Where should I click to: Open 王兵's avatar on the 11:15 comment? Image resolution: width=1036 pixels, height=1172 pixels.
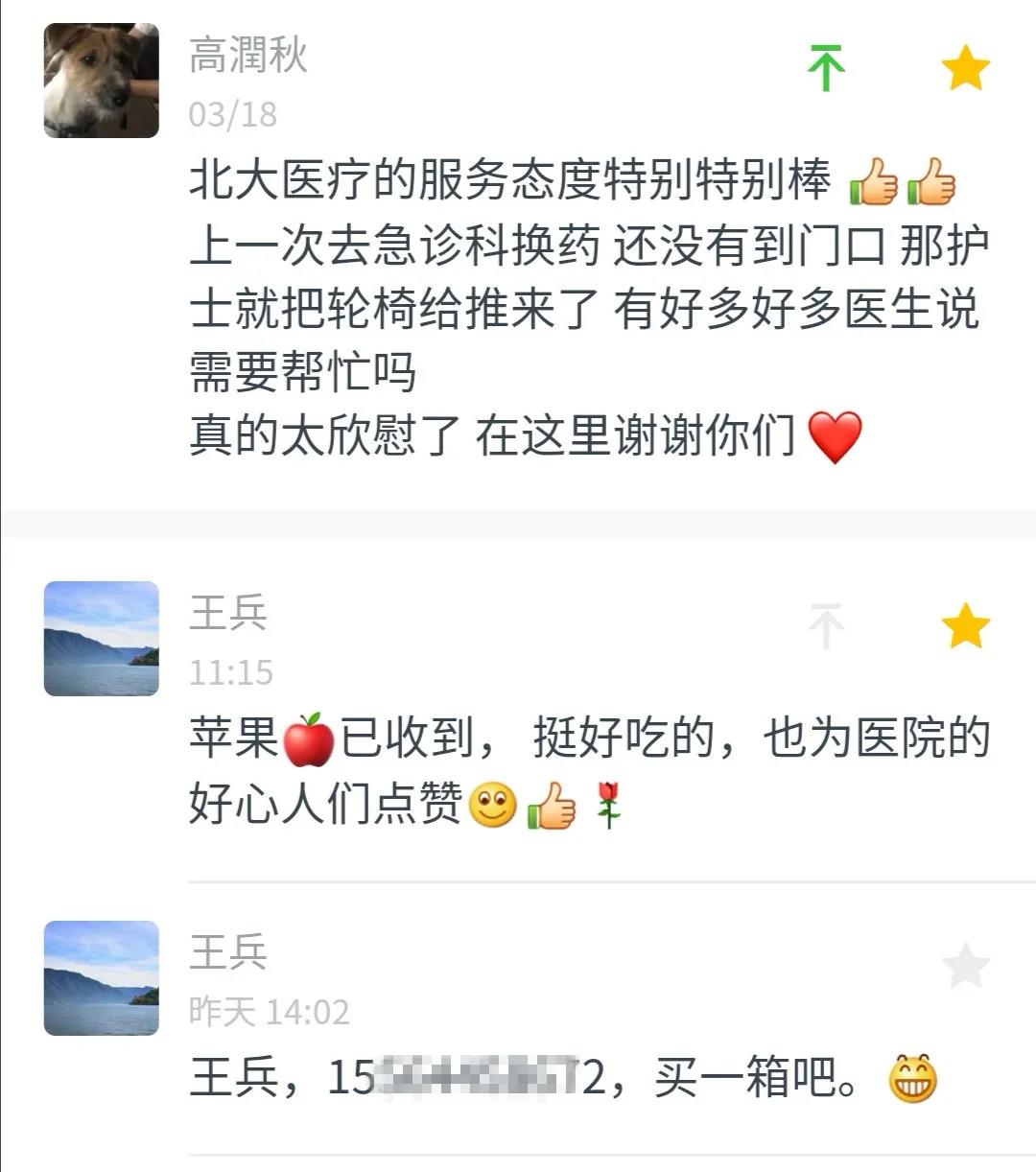102,638
